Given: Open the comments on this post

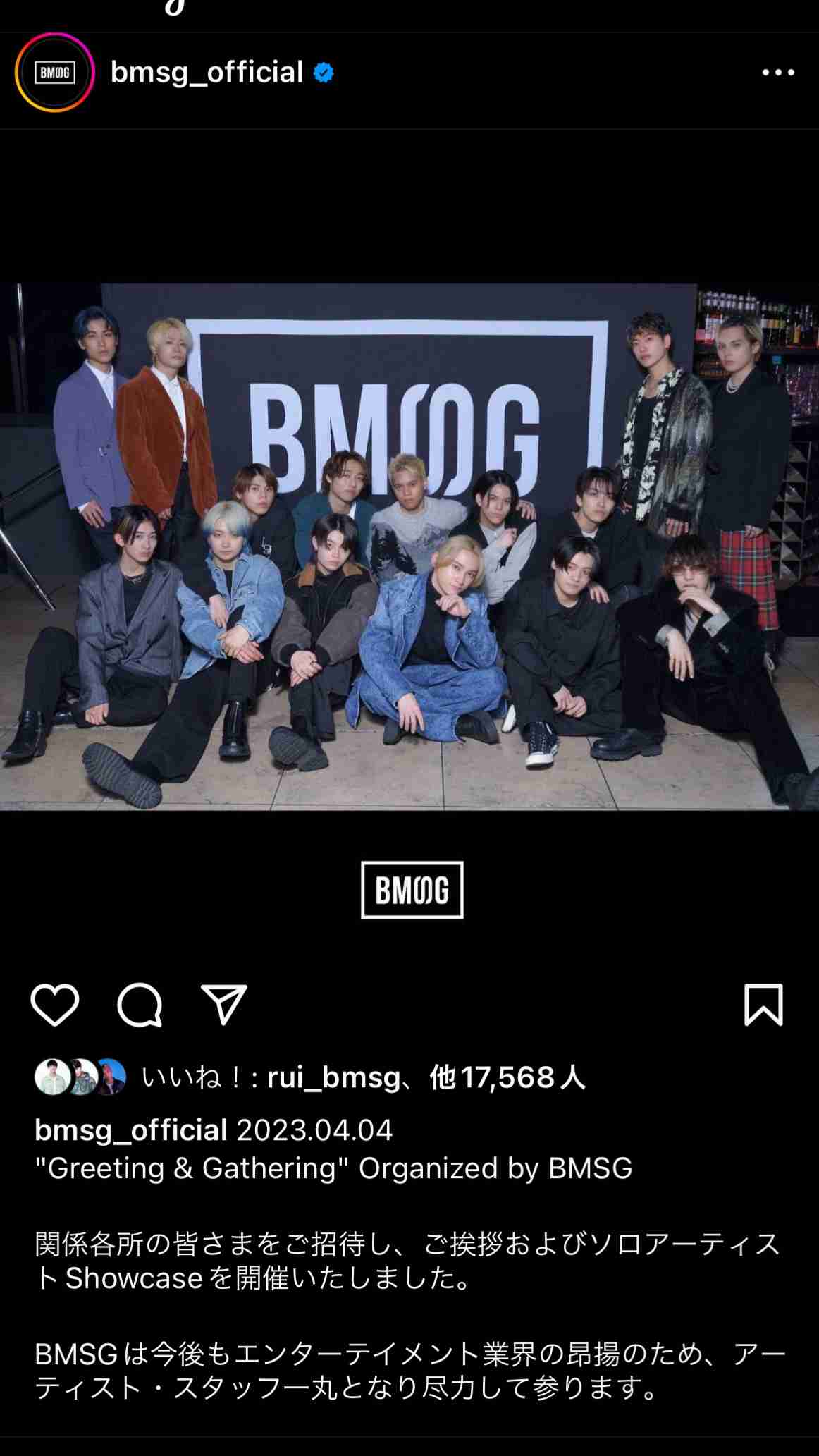Looking at the screenshot, I should click(140, 1005).
